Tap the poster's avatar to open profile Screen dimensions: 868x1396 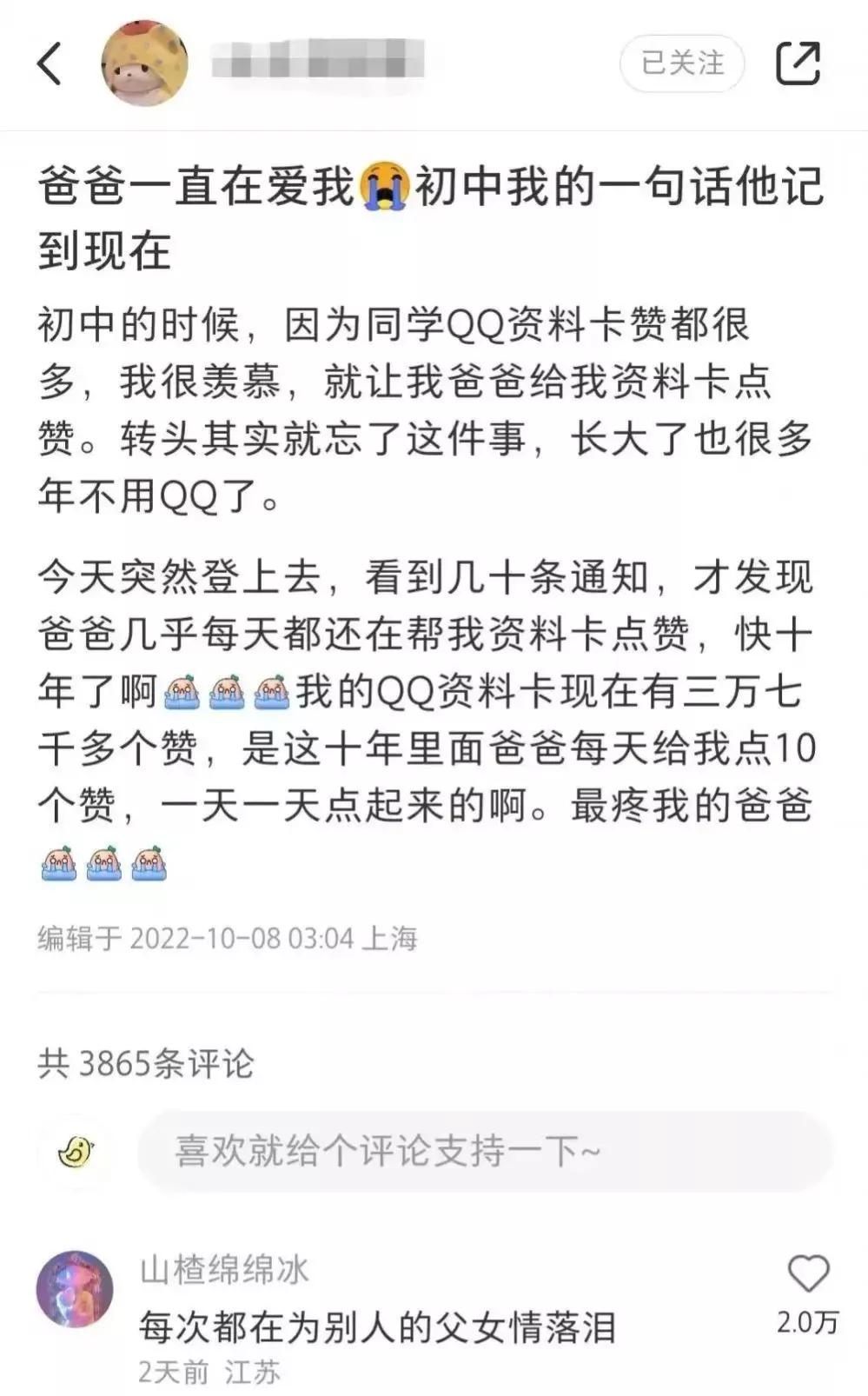(146, 61)
